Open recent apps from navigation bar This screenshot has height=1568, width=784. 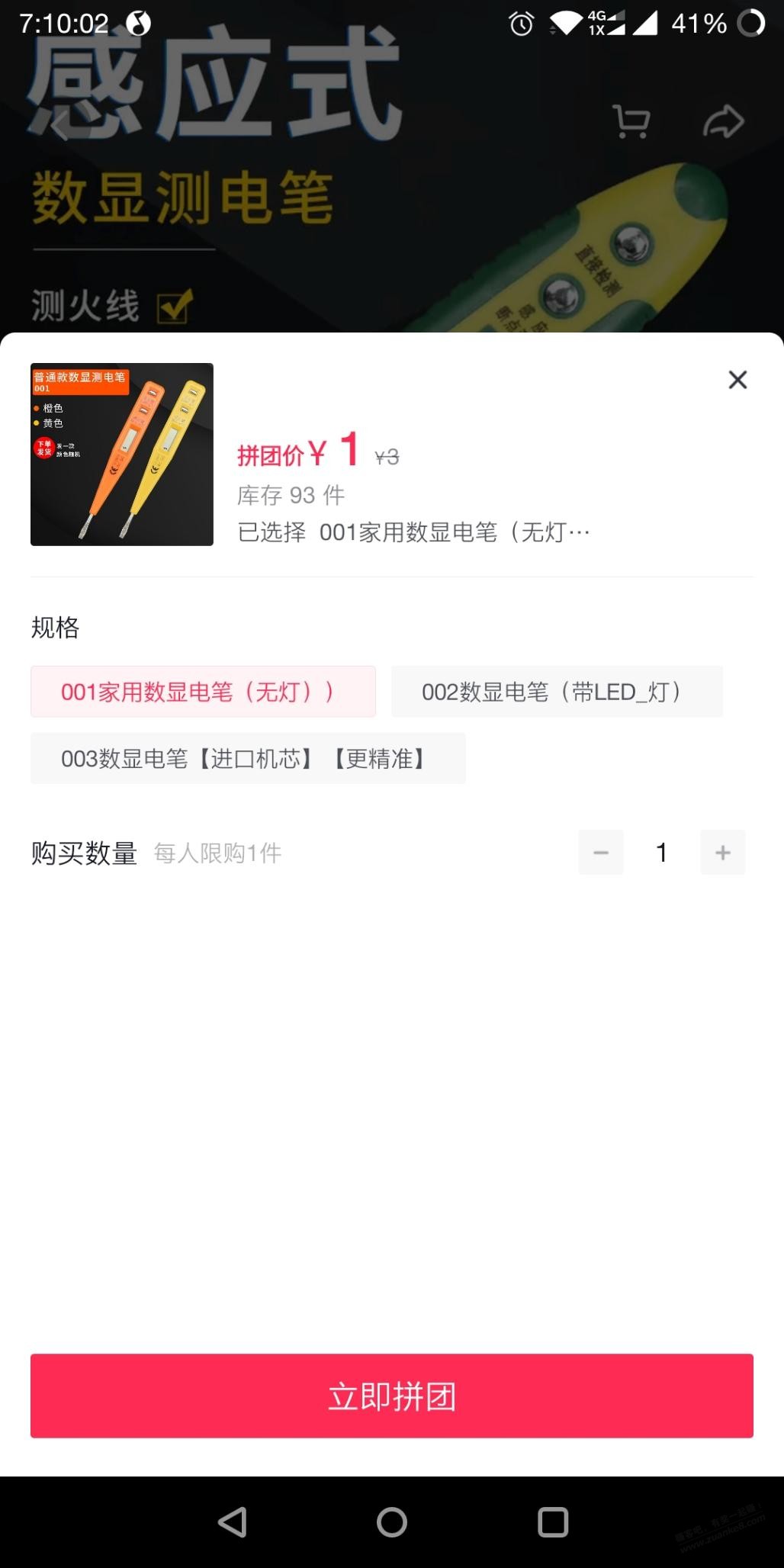553,1522
